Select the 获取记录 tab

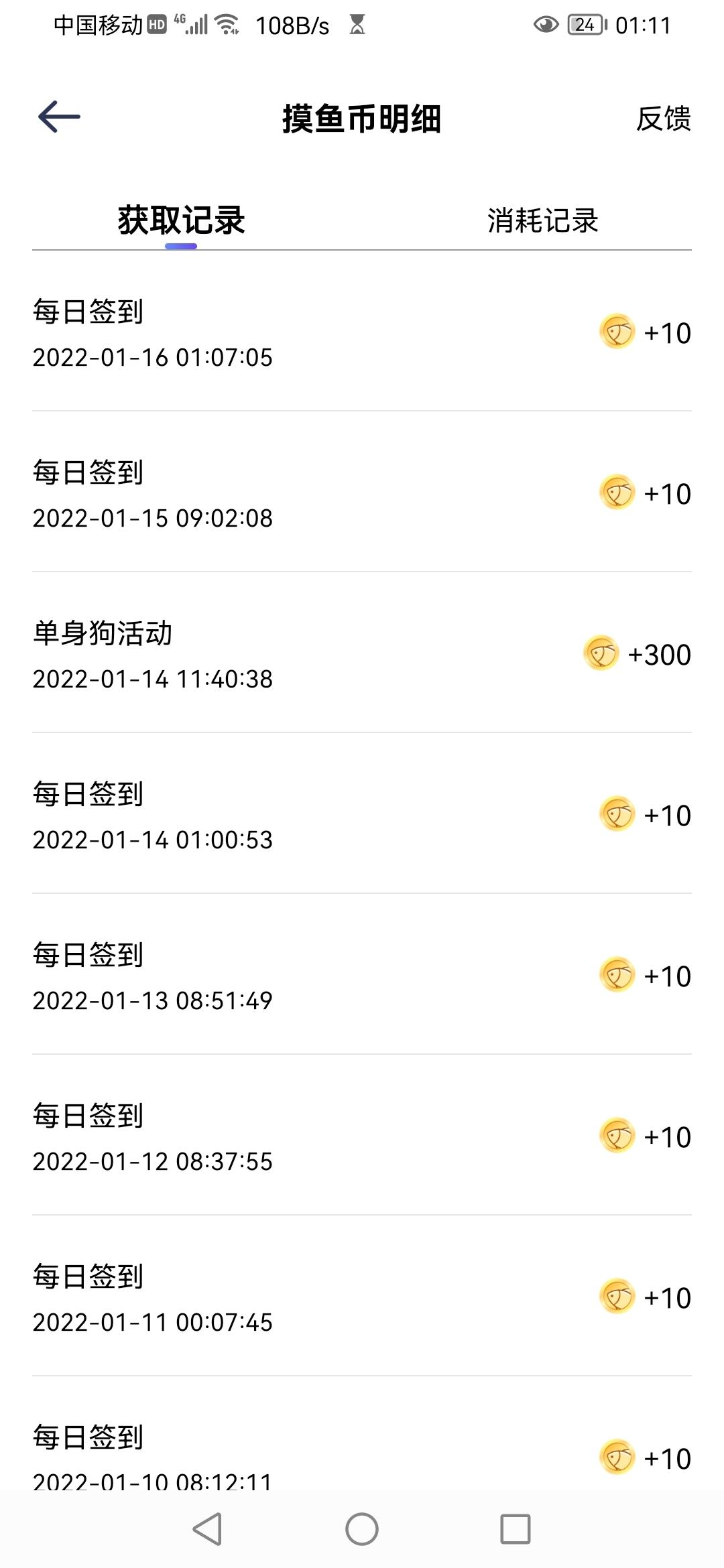tap(181, 220)
